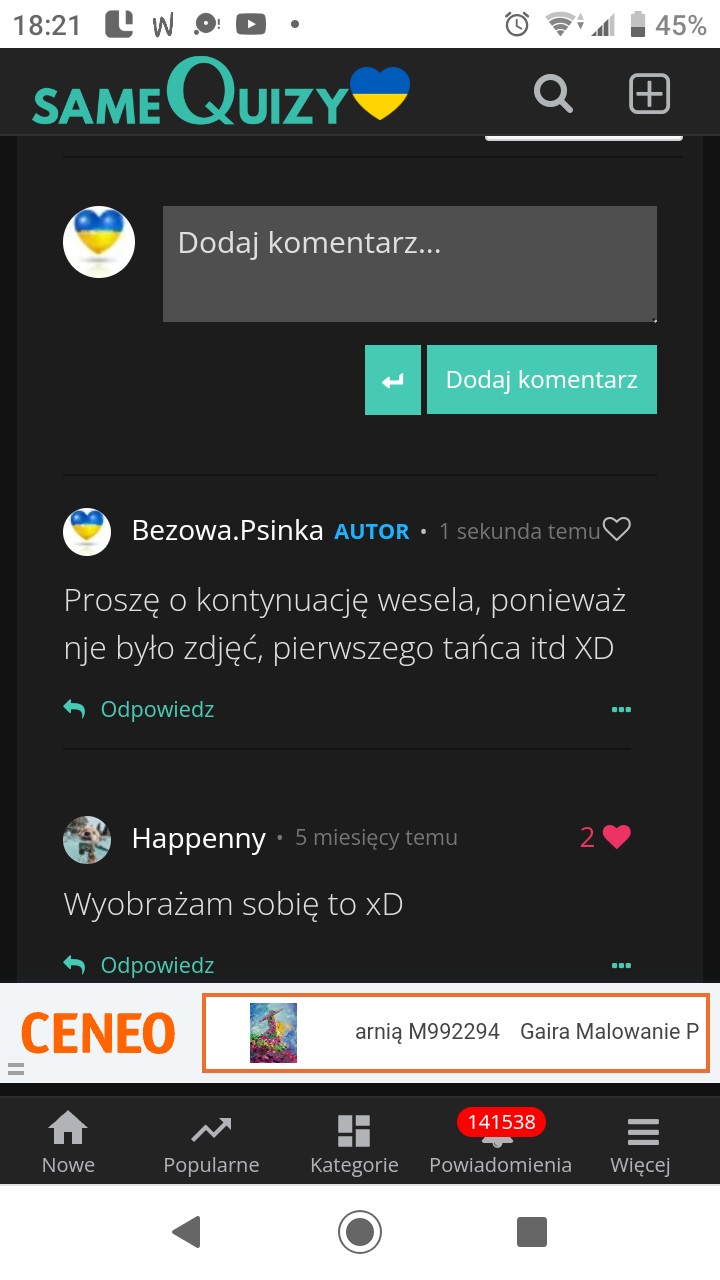Open the search magnifier icon
This screenshot has width=720, height=1280.
click(x=553, y=95)
